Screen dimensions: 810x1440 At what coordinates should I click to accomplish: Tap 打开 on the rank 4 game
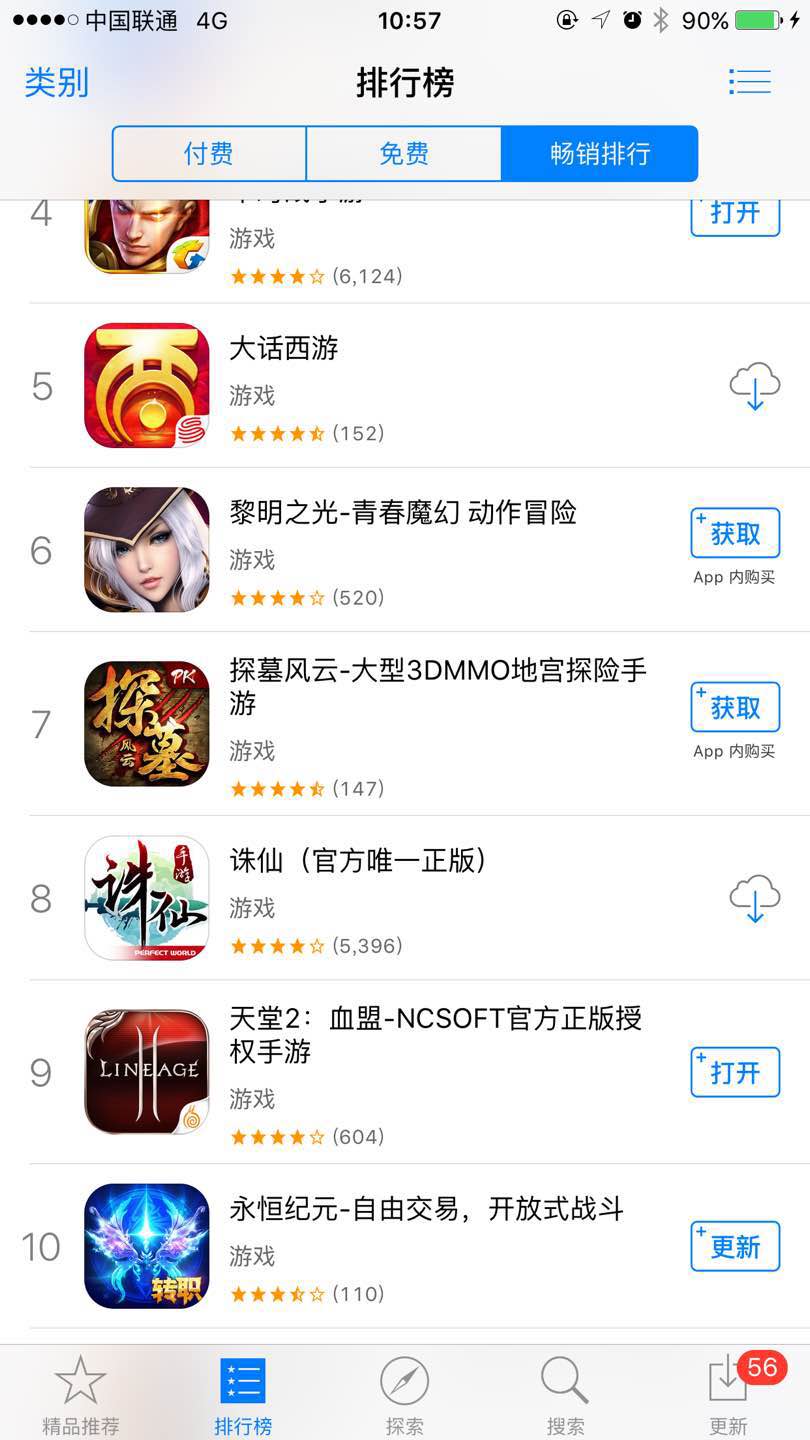point(735,214)
